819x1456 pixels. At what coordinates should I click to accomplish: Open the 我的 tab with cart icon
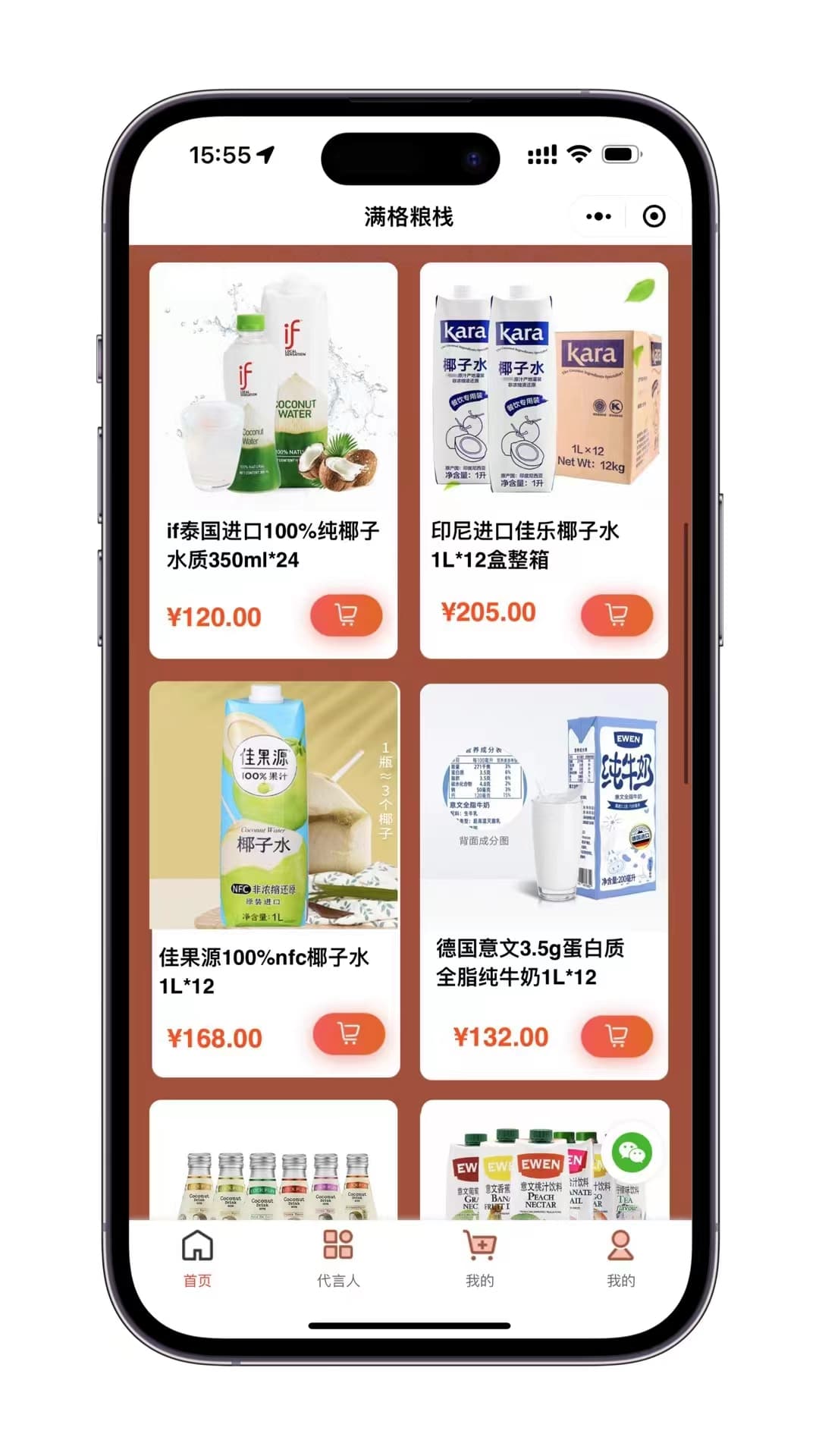click(479, 1259)
